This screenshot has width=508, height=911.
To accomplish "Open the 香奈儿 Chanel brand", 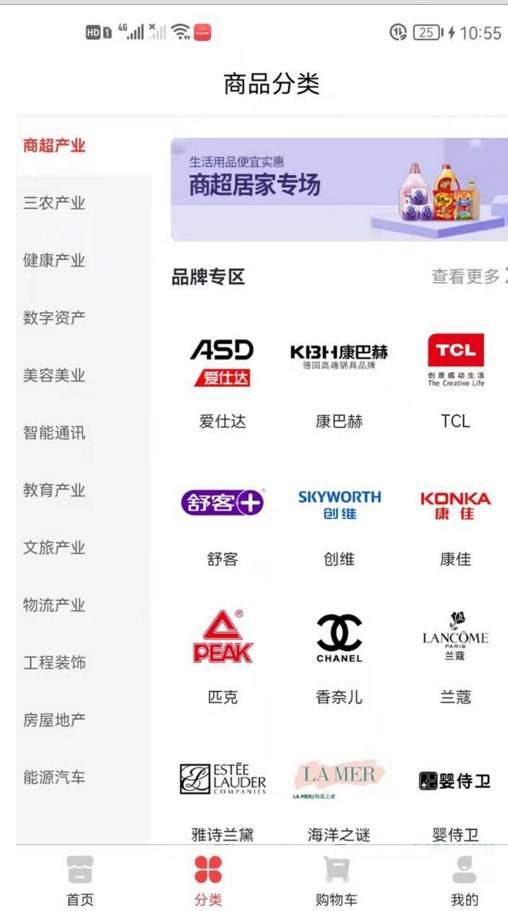I will tap(339, 658).
